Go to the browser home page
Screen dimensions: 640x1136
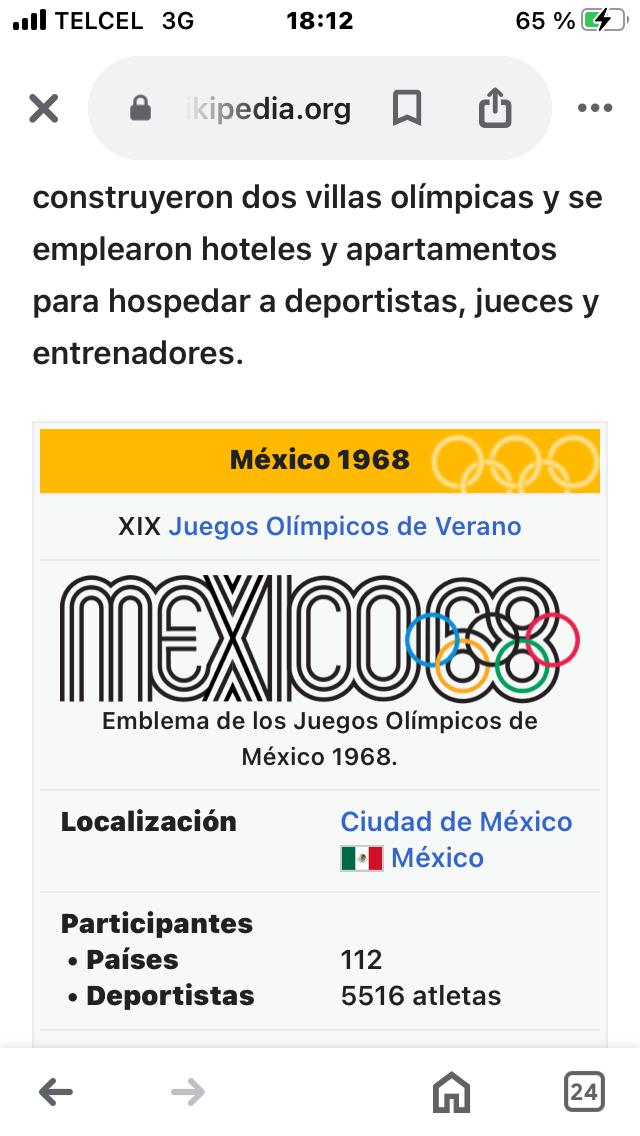tap(451, 1092)
